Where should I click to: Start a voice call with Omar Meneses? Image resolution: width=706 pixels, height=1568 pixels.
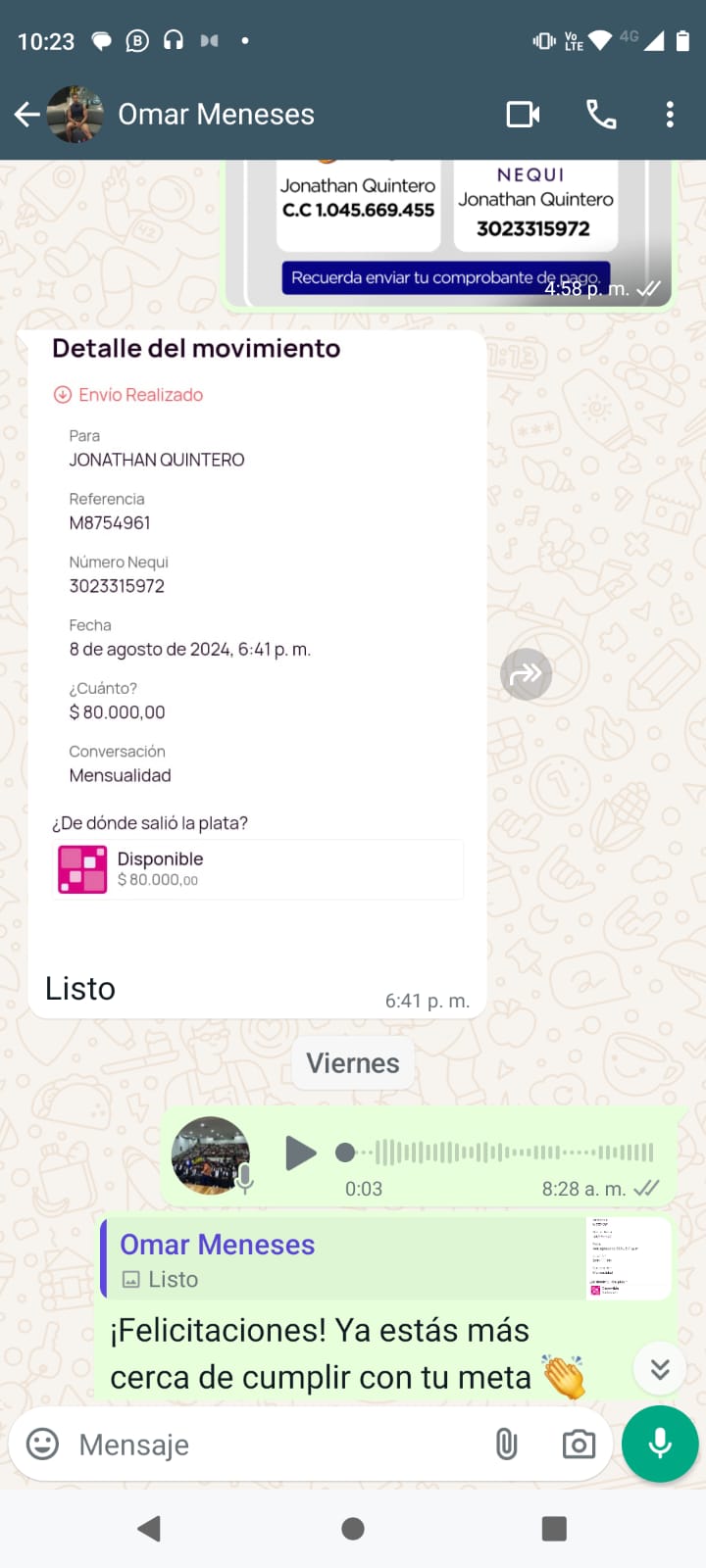click(601, 115)
